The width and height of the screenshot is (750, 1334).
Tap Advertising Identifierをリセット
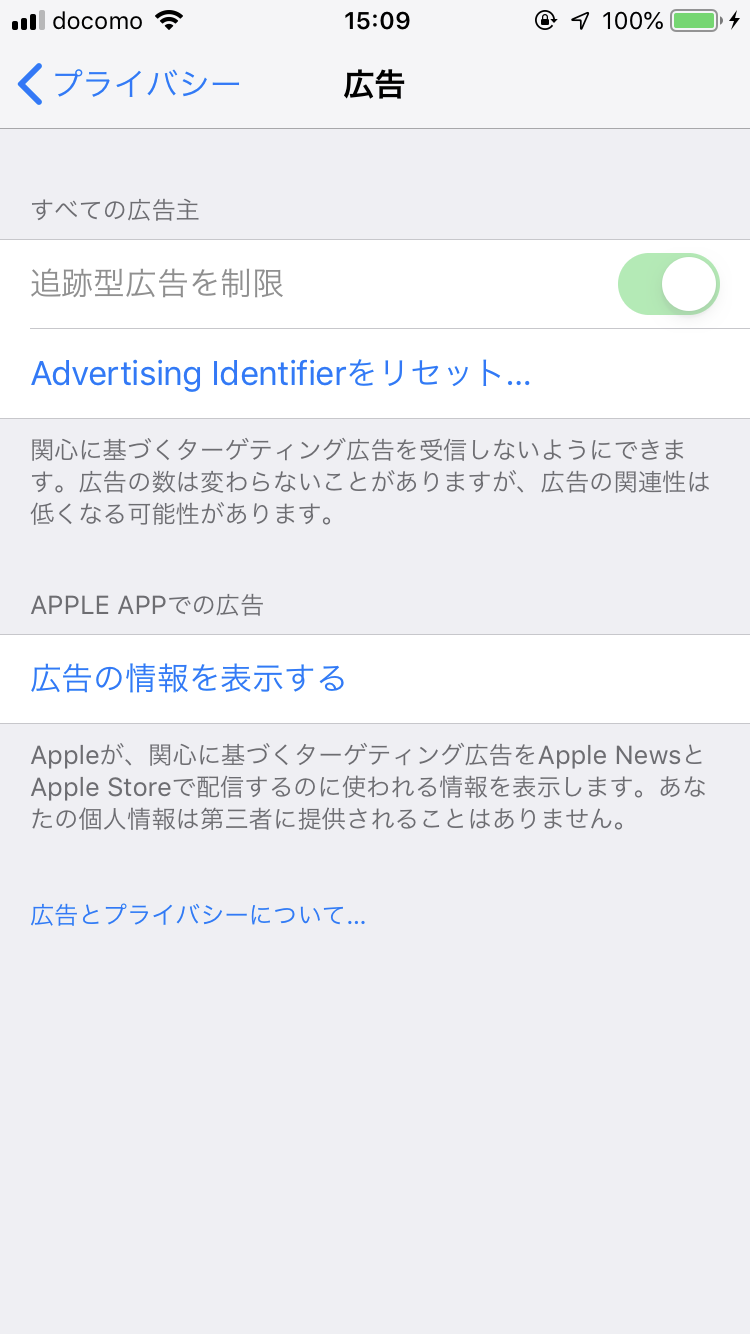(280, 374)
